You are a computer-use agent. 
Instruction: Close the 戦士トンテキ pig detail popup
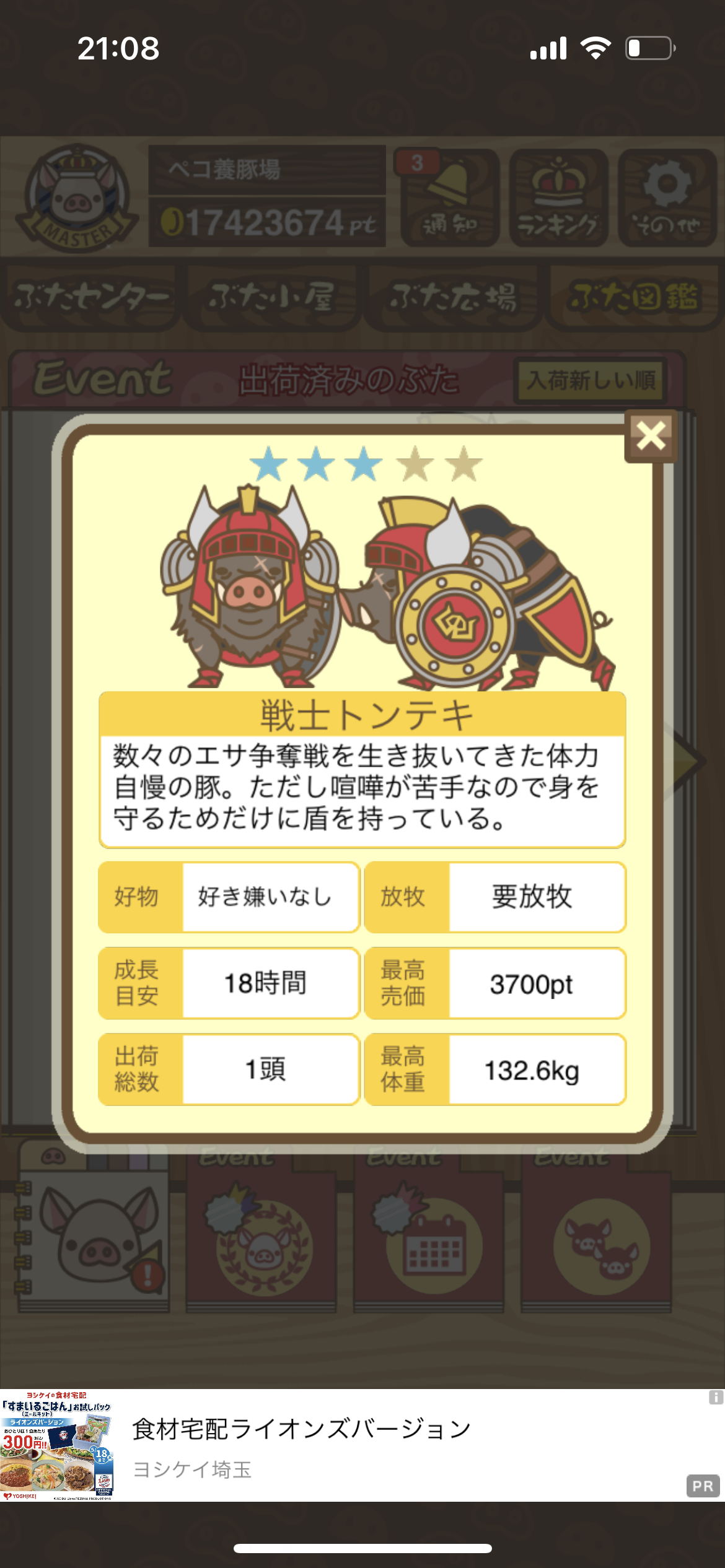tap(651, 436)
